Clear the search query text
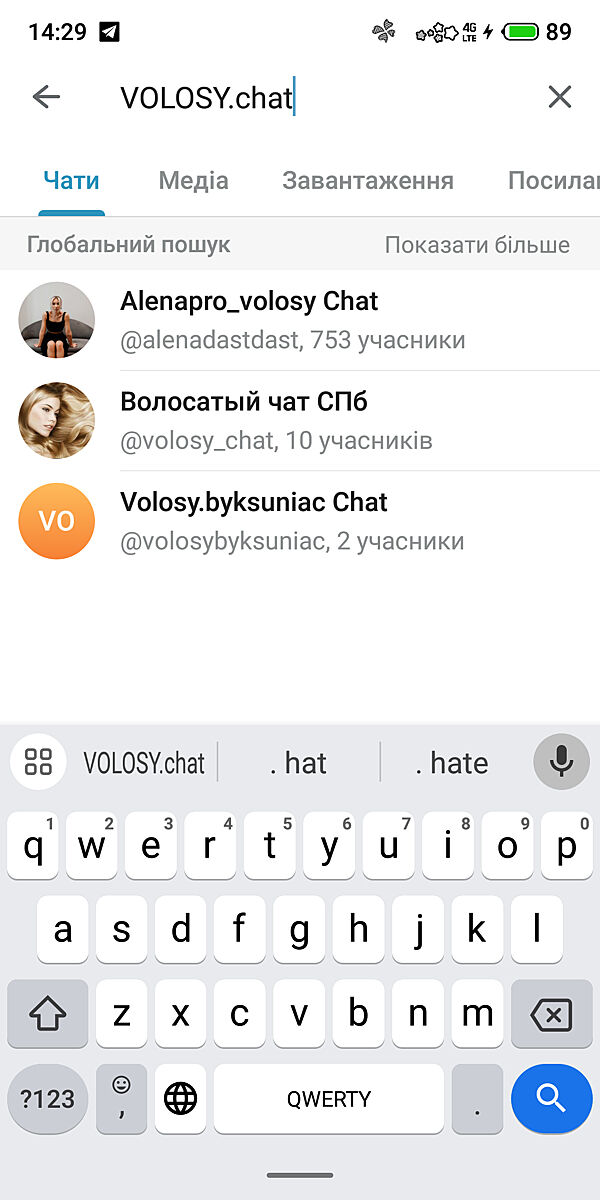The height and width of the screenshot is (1200, 600). click(559, 97)
